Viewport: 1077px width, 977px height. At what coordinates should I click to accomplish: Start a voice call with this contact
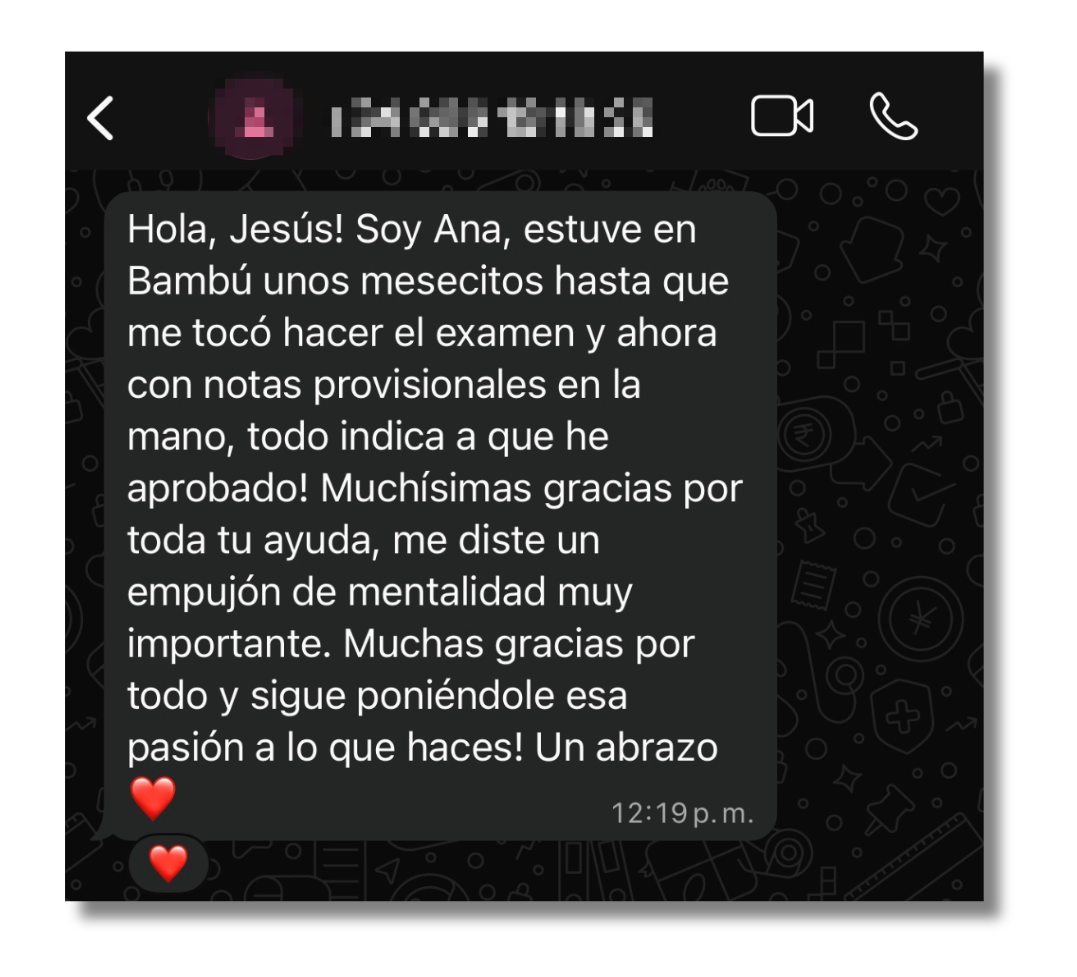[x=892, y=118]
